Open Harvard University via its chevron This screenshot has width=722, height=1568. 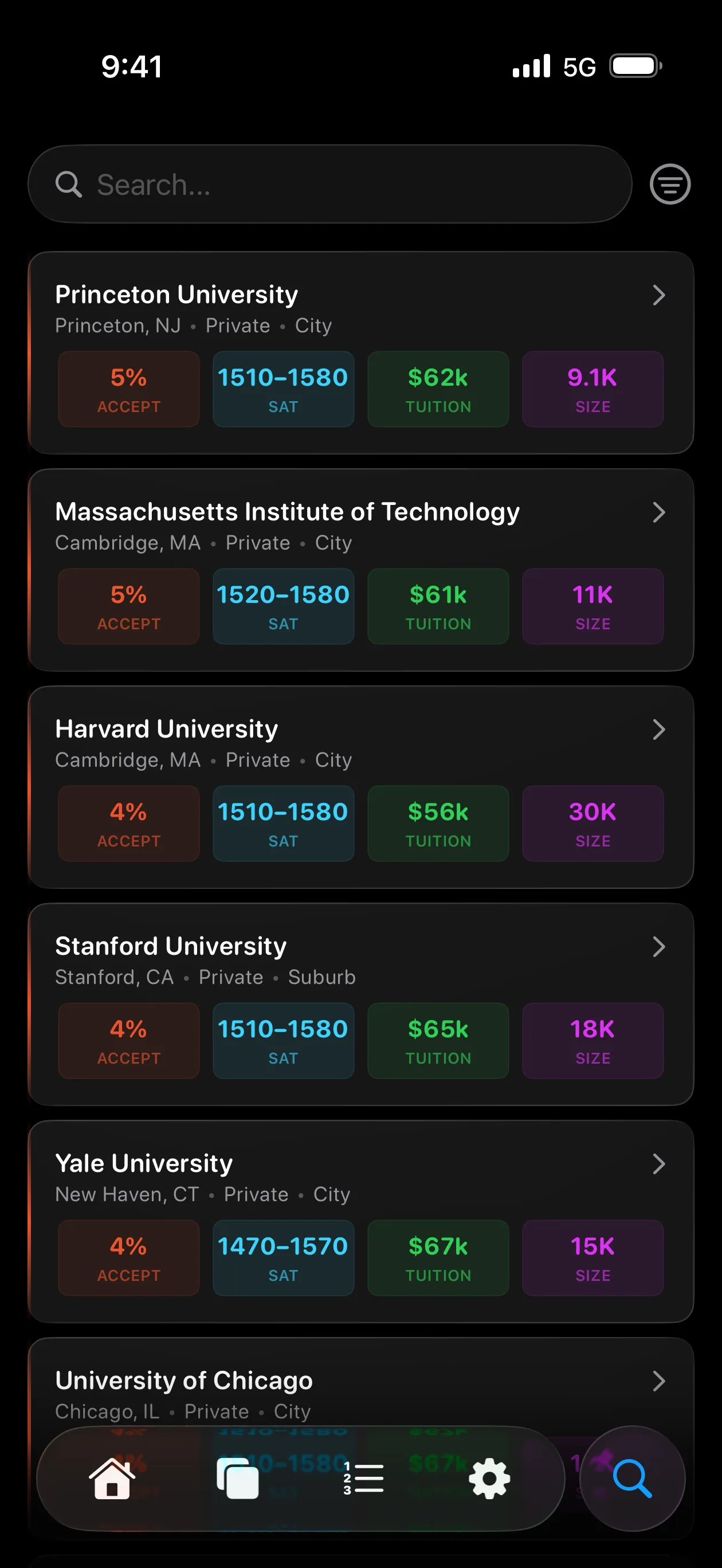coord(660,729)
